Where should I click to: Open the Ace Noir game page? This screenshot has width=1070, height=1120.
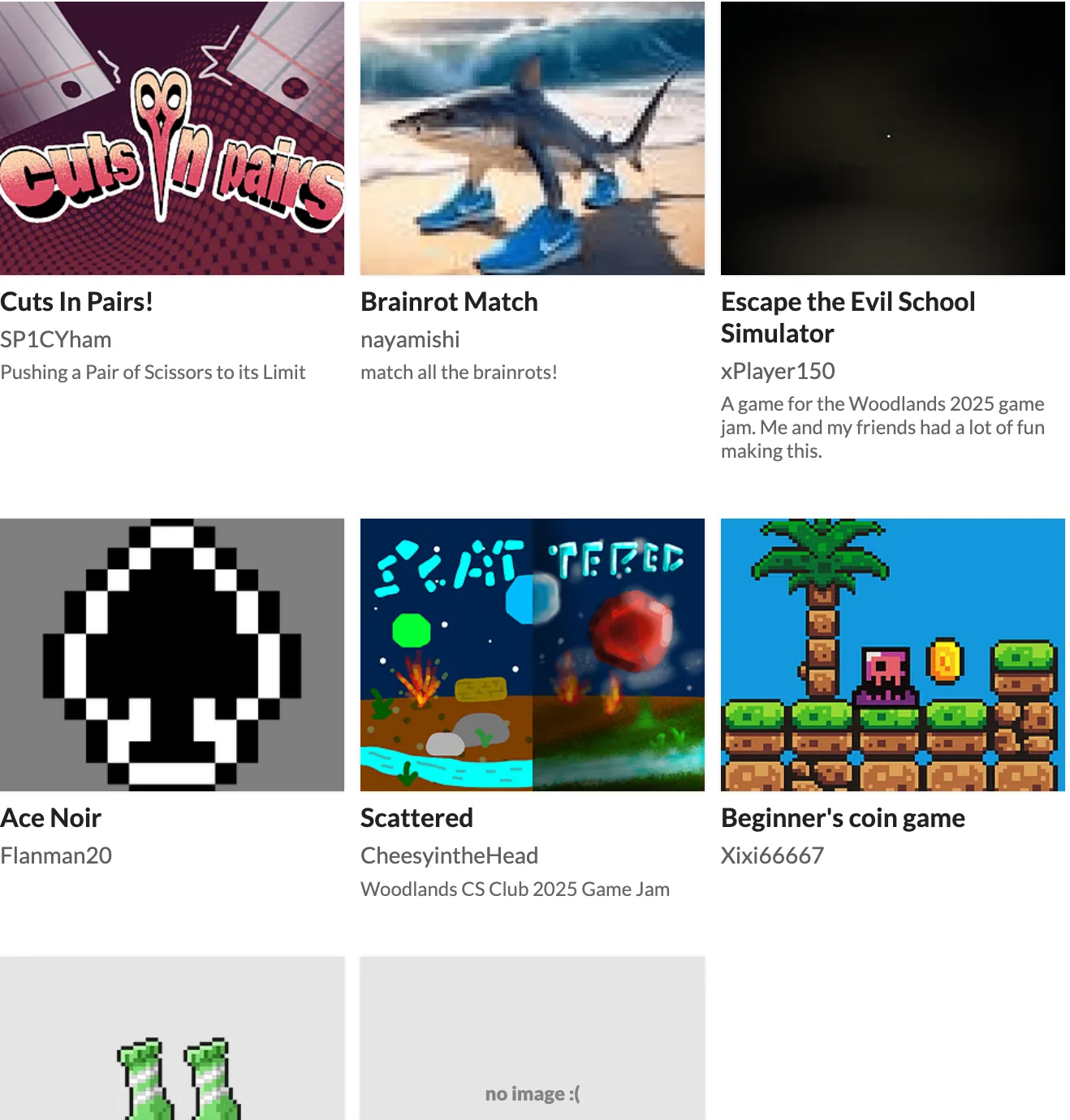click(x=50, y=817)
